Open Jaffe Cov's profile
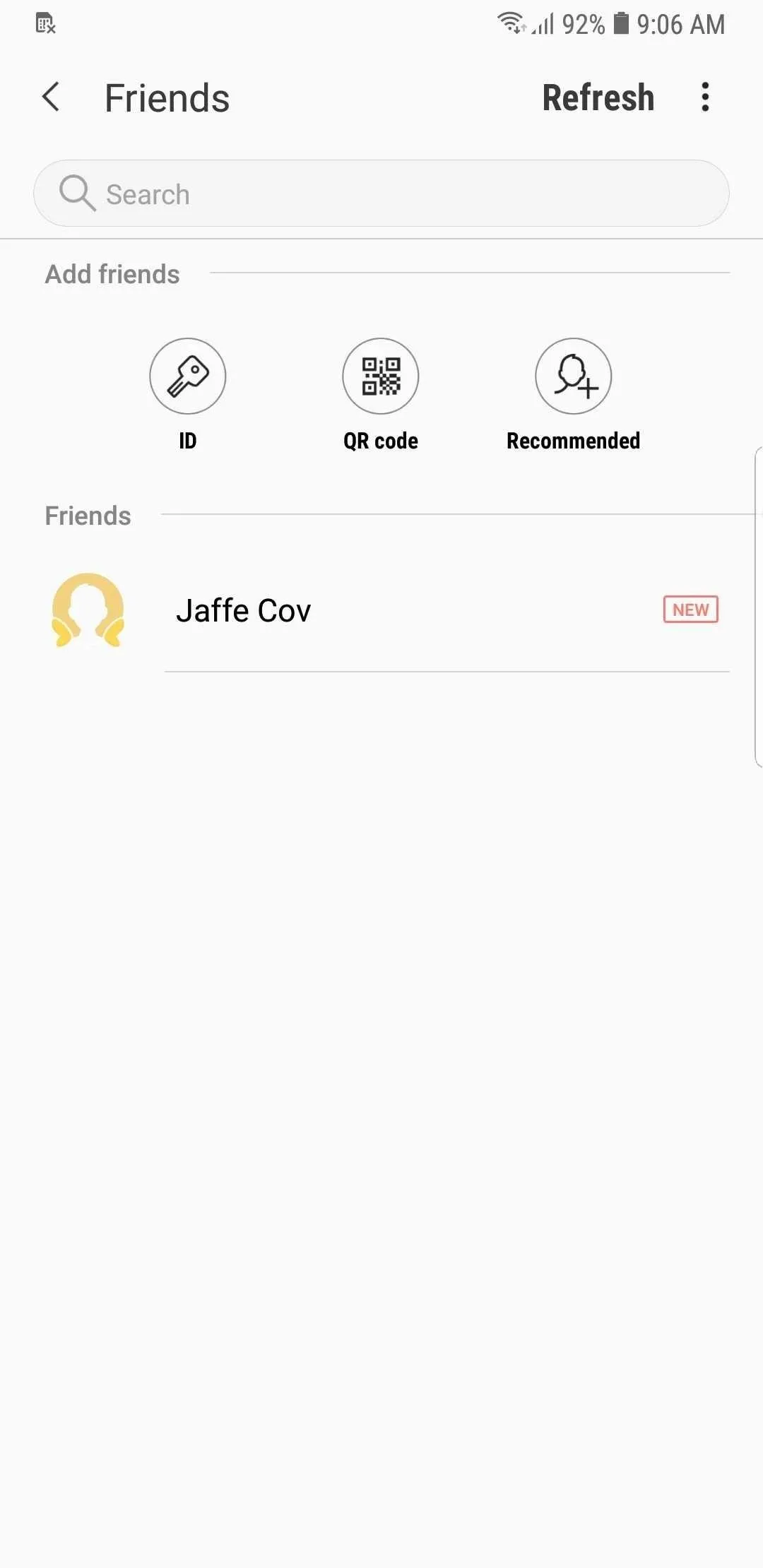This screenshot has width=763, height=1568. (x=381, y=610)
